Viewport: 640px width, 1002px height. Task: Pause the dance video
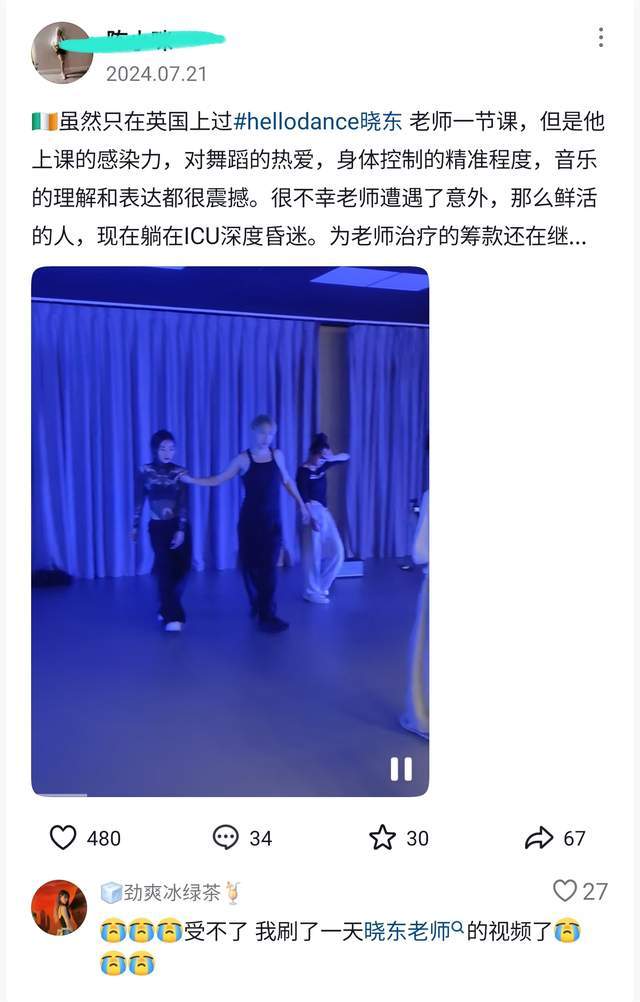point(401,768)
